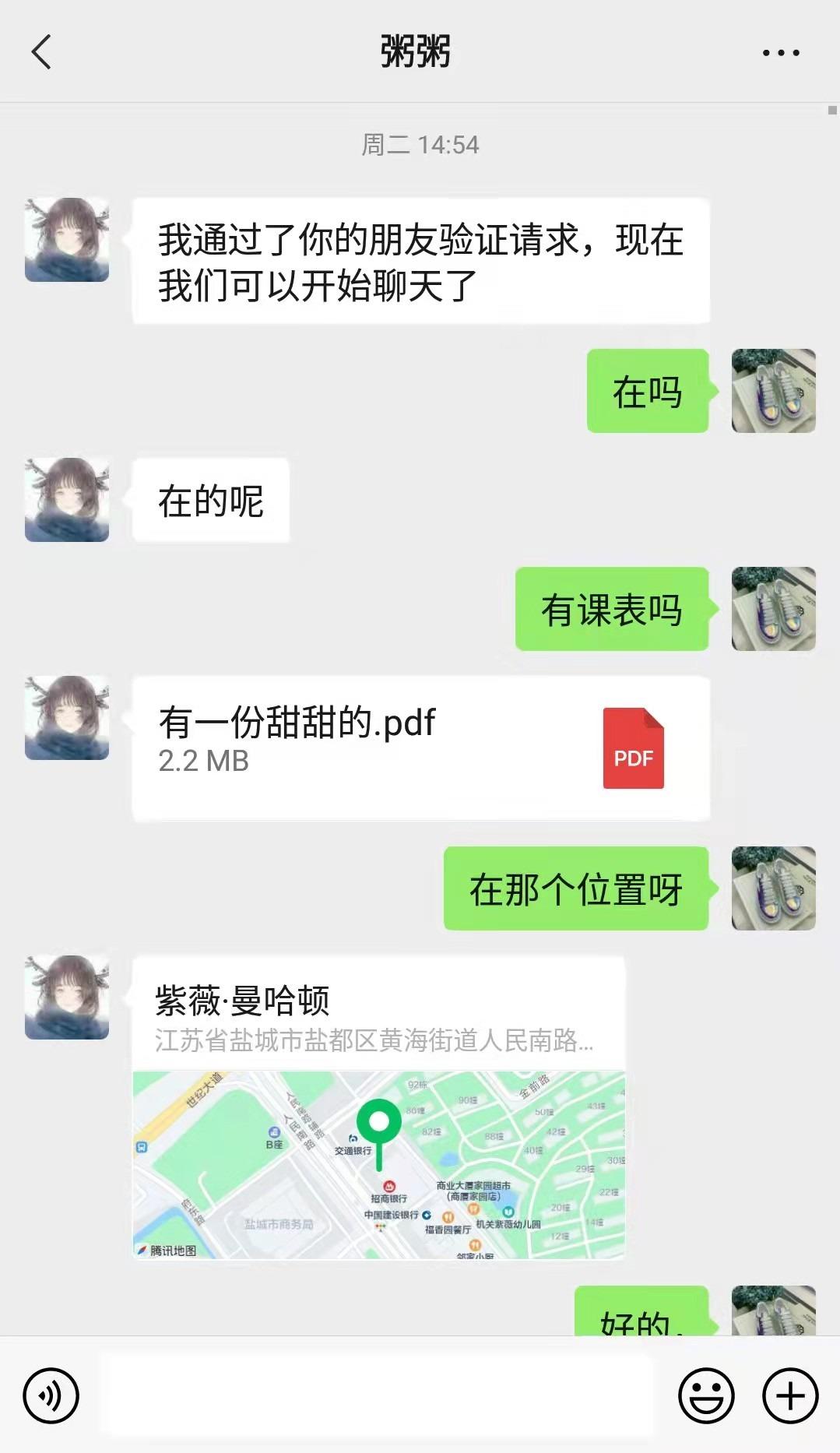840x1453 pixels.
Task: Switch to voice message input
Action: point(51,1395)
